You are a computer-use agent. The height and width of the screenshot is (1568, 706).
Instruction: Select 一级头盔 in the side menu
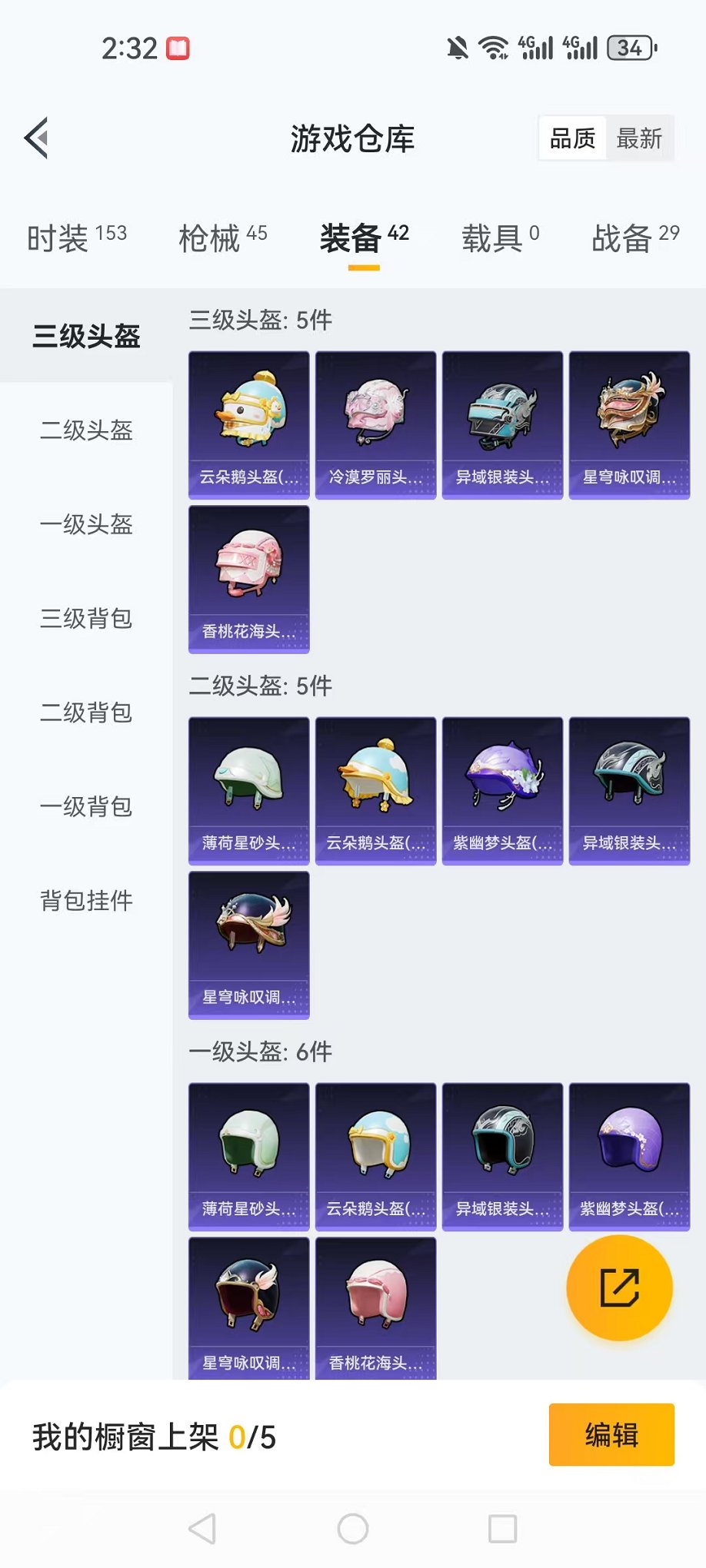tap(86, 524)
